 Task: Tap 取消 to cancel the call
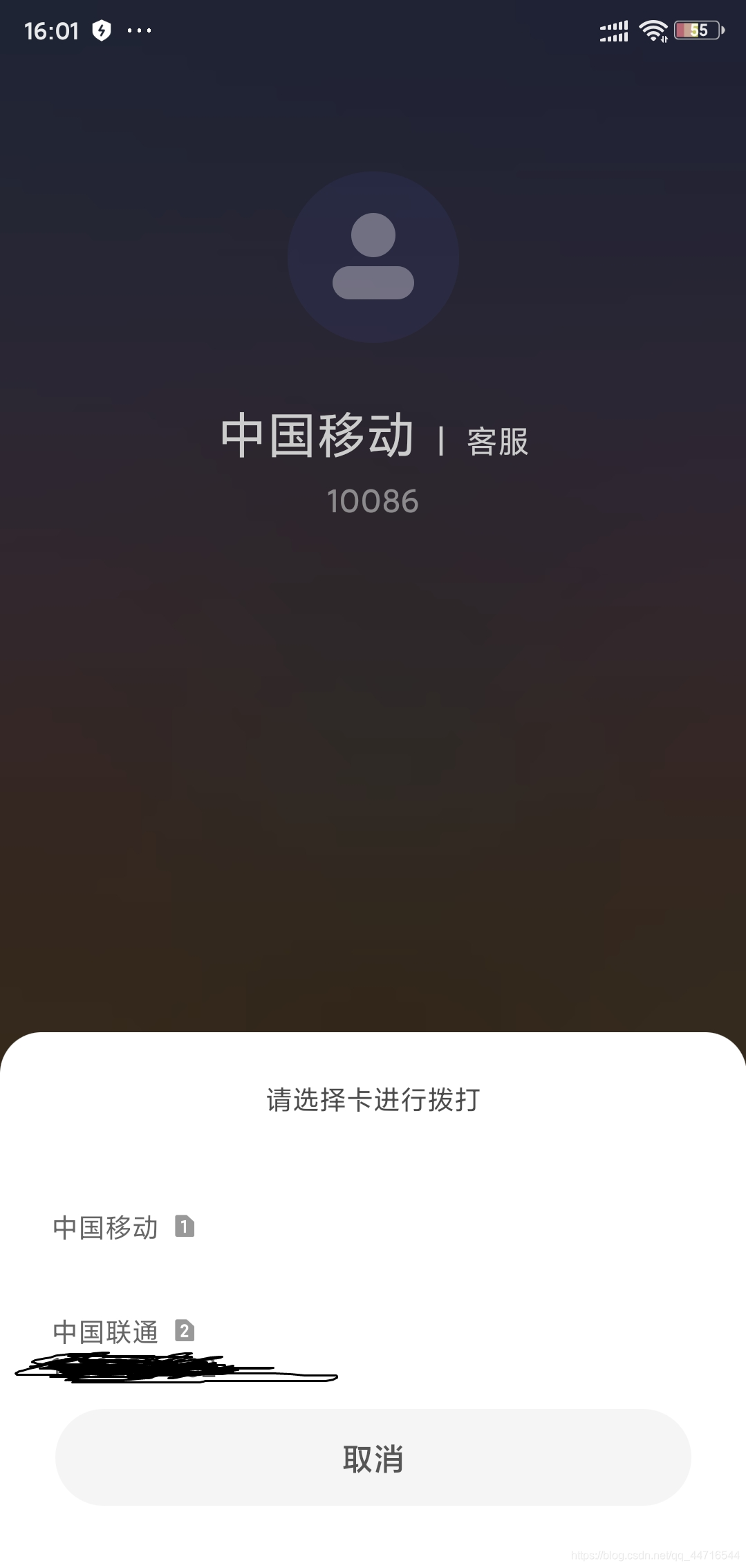click(x=373, y=1458)
